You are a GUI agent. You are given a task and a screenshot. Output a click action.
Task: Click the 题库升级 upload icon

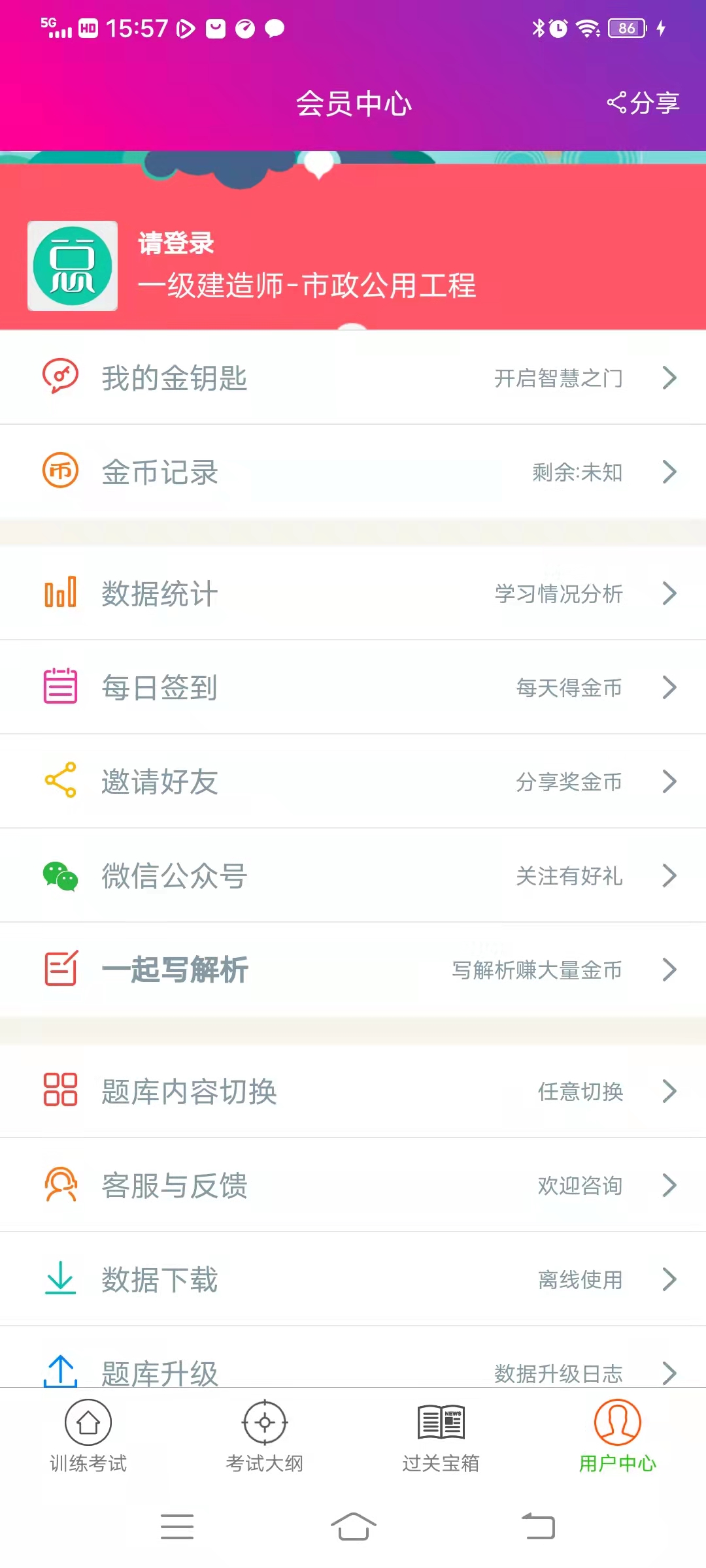[59, 1373]
